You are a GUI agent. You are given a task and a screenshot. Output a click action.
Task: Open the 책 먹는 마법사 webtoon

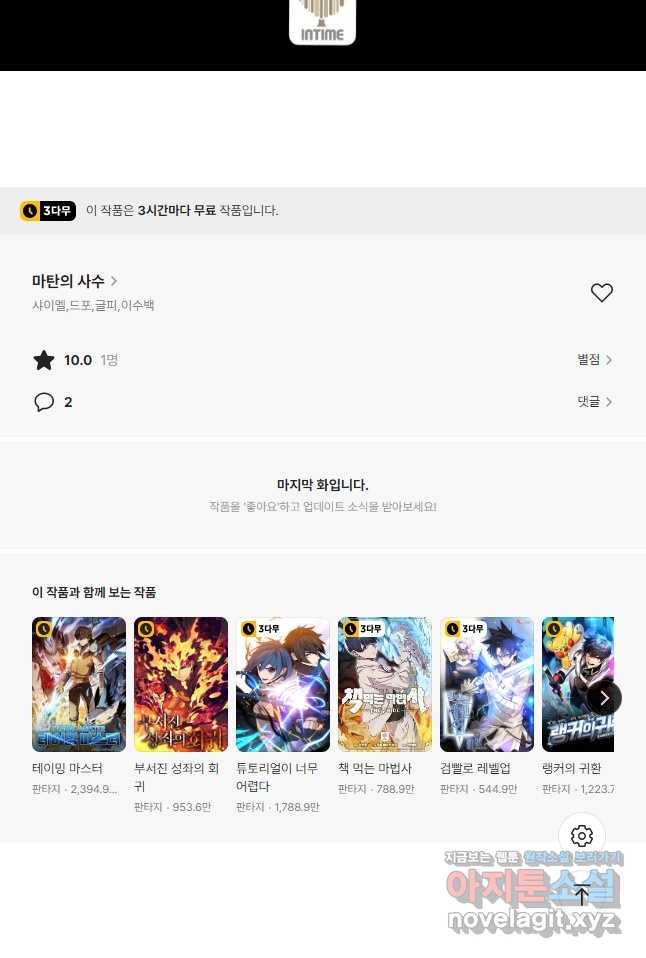385,685
